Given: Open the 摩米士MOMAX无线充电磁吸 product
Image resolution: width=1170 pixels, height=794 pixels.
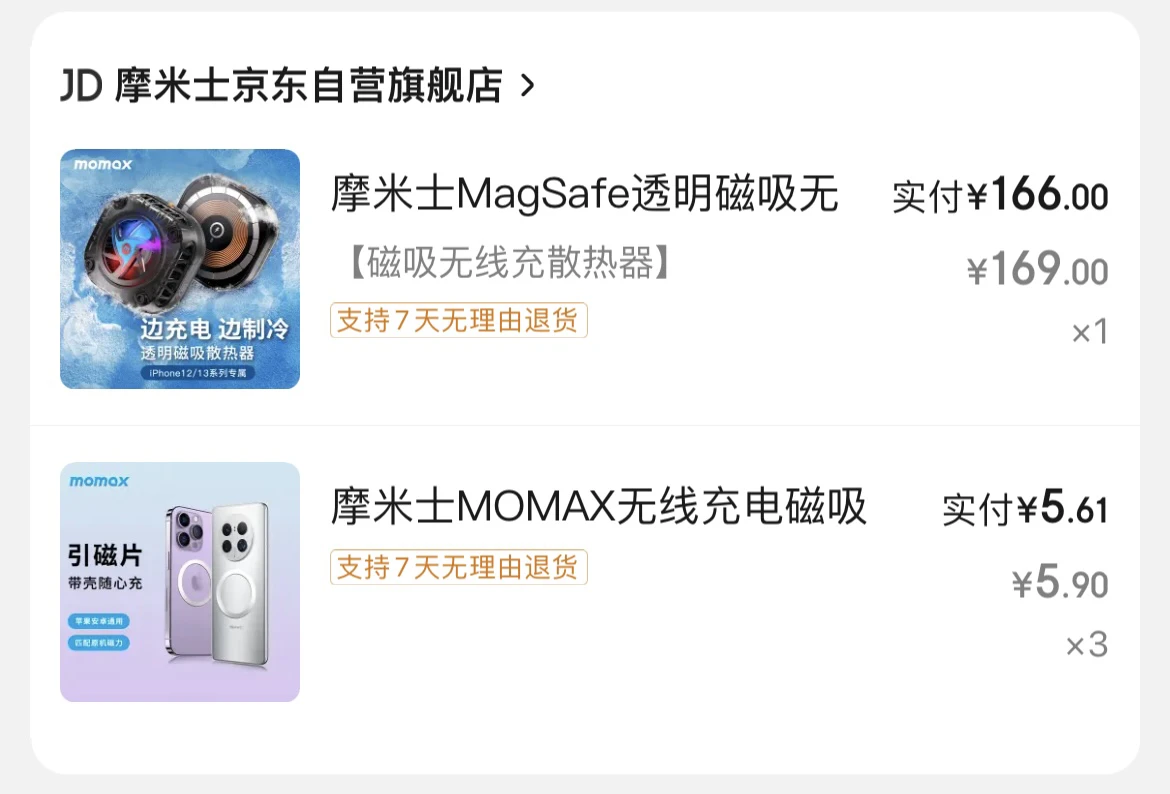Looking at the screenshot, I should tap(598, 507).
